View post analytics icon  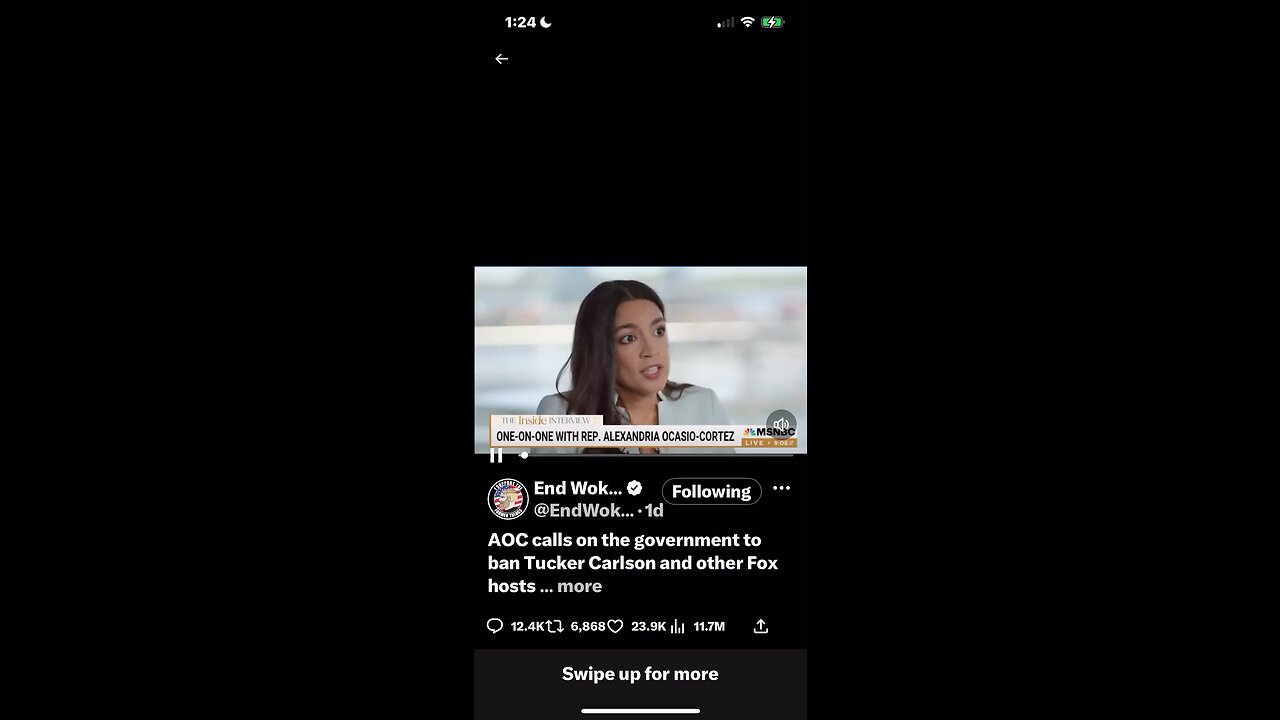678,626
